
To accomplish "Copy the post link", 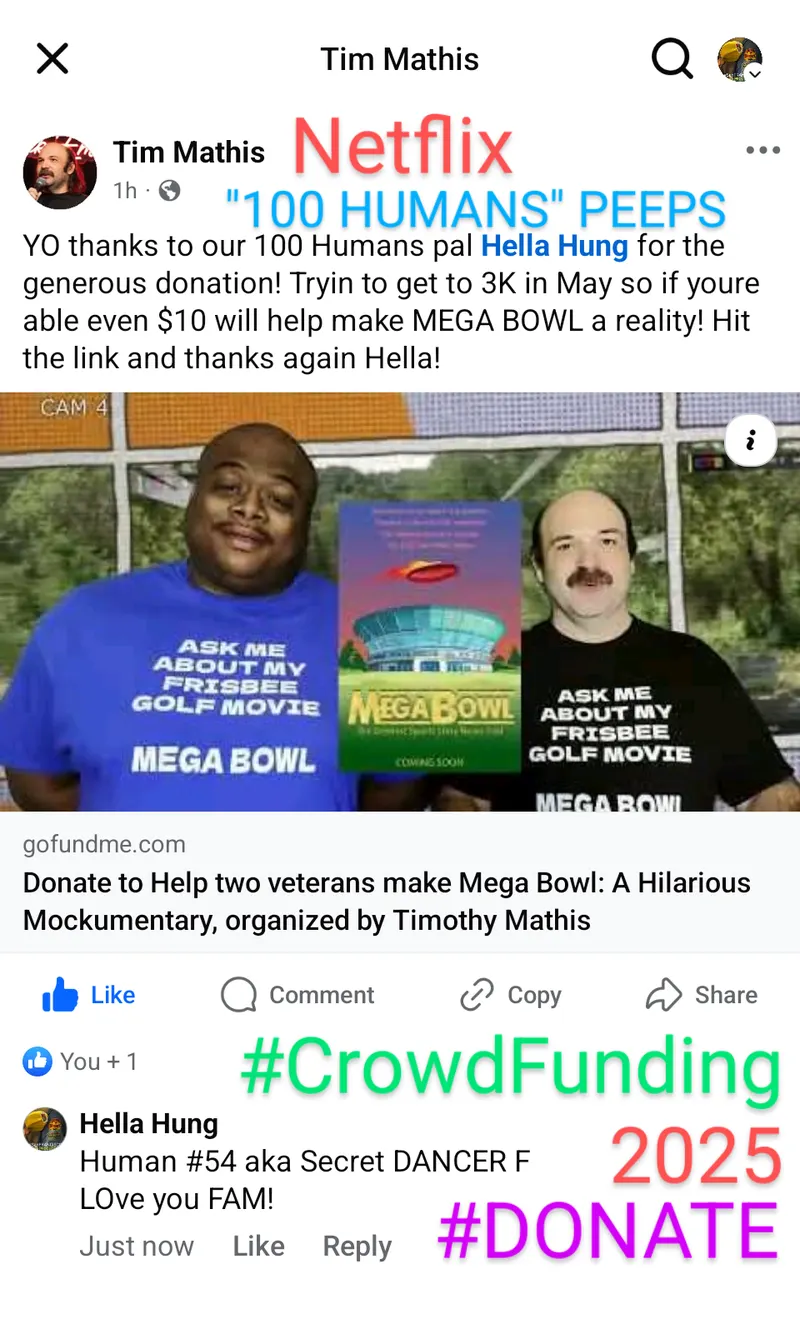I will [510, 995].
